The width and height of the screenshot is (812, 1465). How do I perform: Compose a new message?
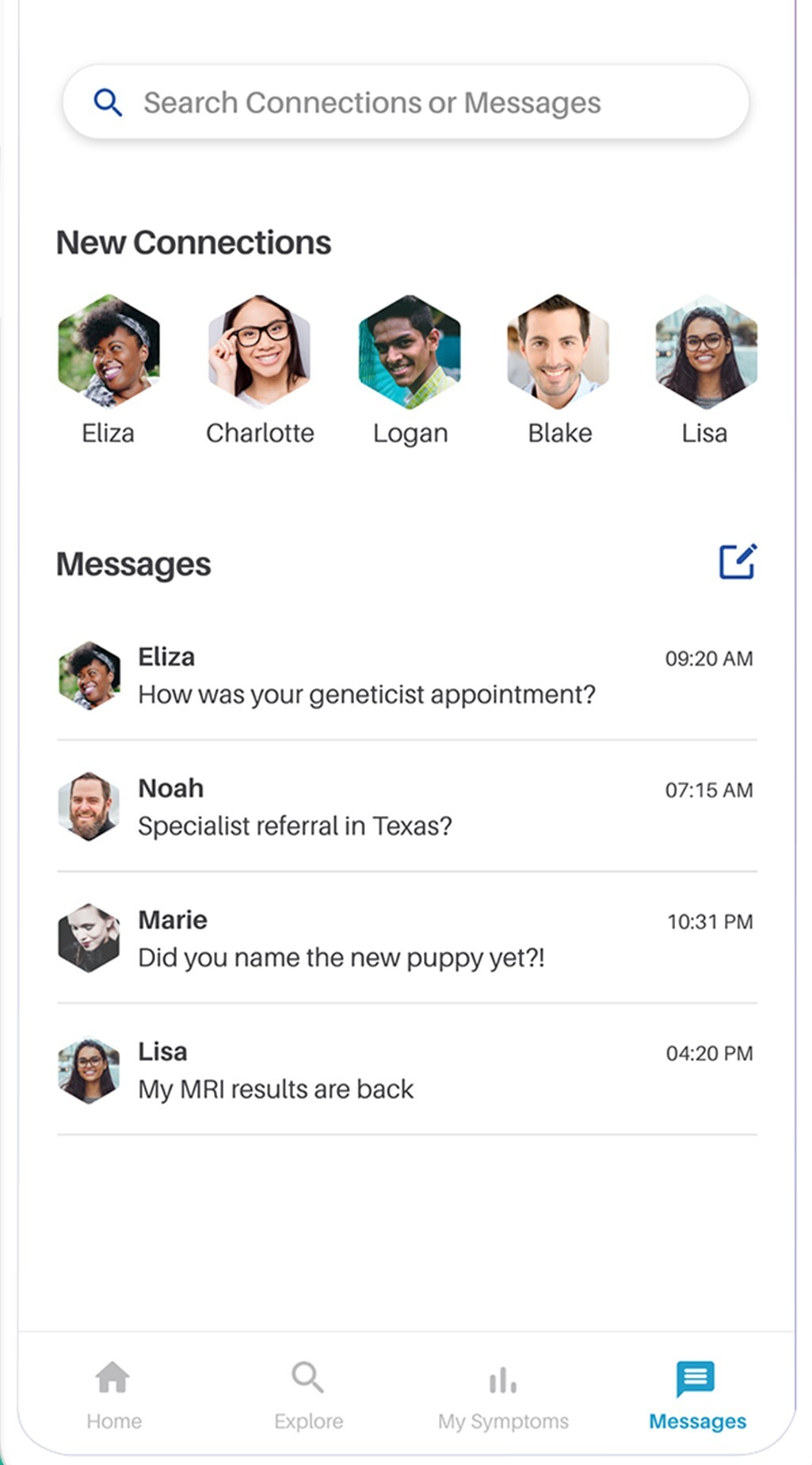pyautogui.click(x=737, y=562)
